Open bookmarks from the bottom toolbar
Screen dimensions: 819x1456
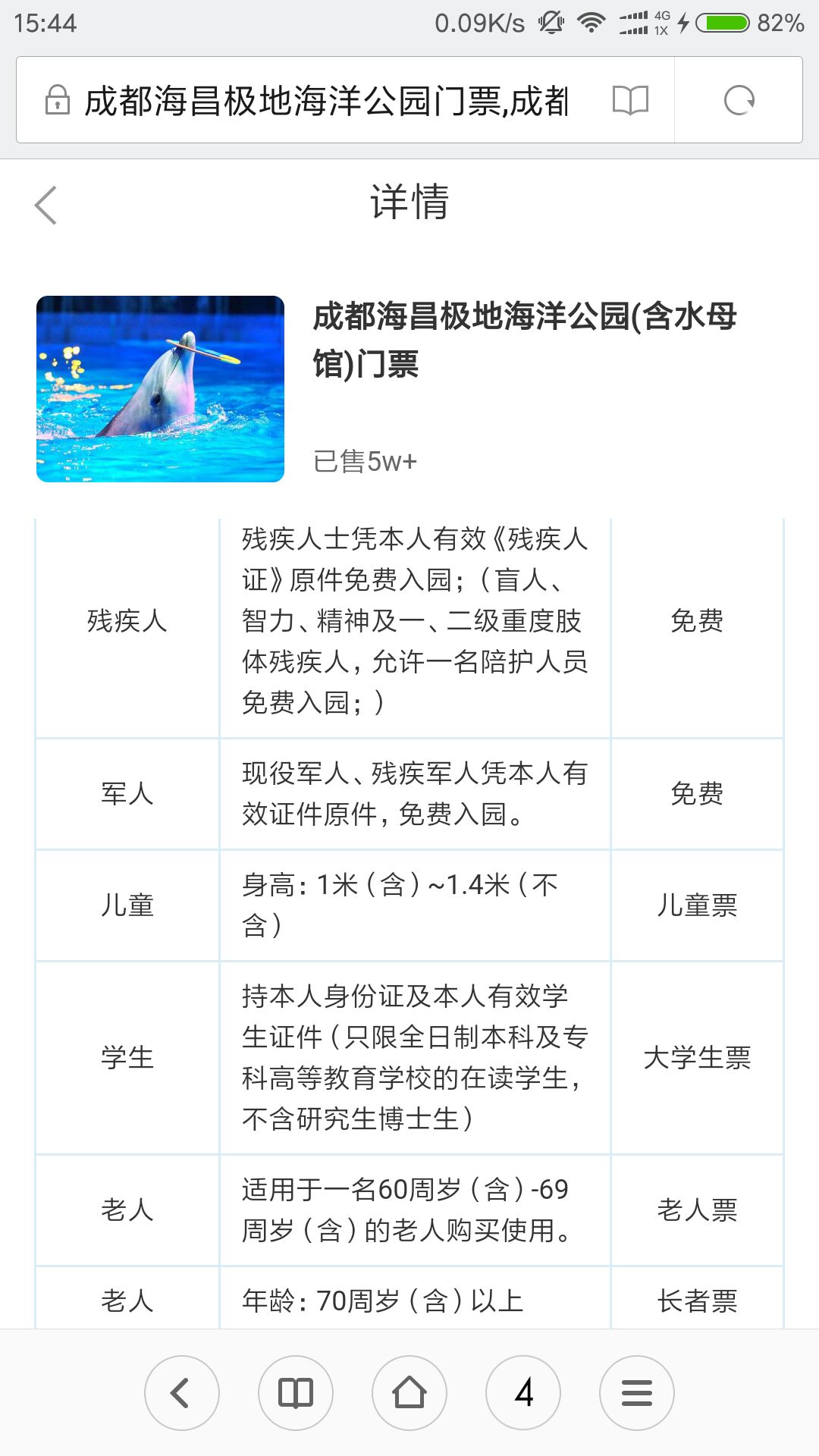295,1392
